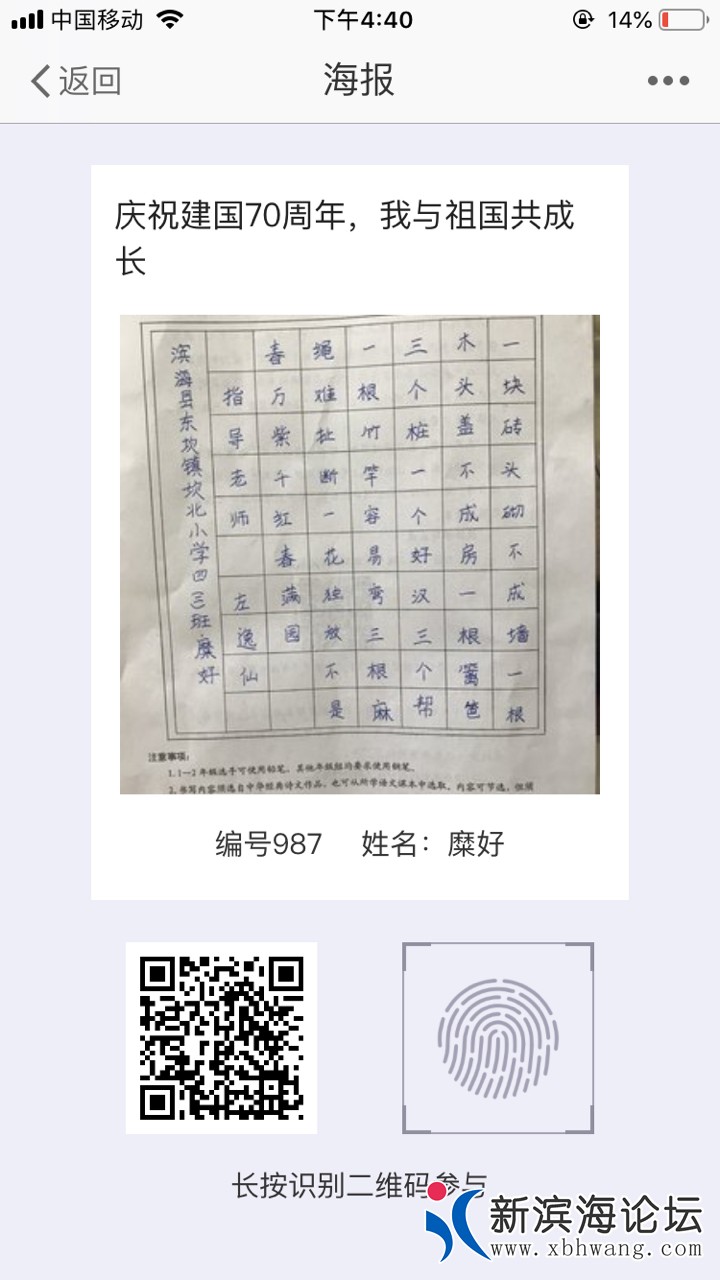Tap the cellular signal strength icon

click(25, 17)
